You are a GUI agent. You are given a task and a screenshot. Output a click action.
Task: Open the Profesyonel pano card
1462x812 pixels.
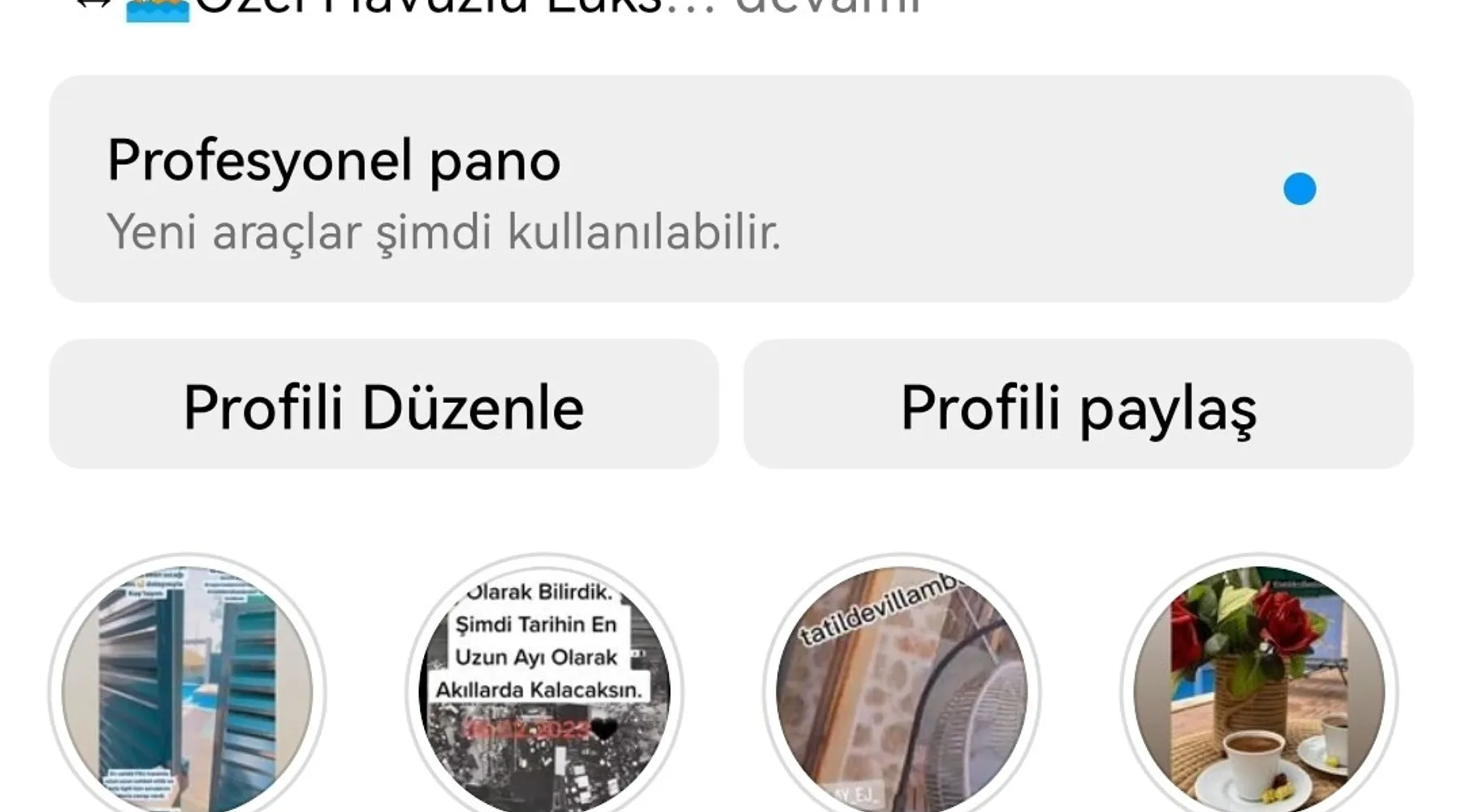[x=731, y=189]
